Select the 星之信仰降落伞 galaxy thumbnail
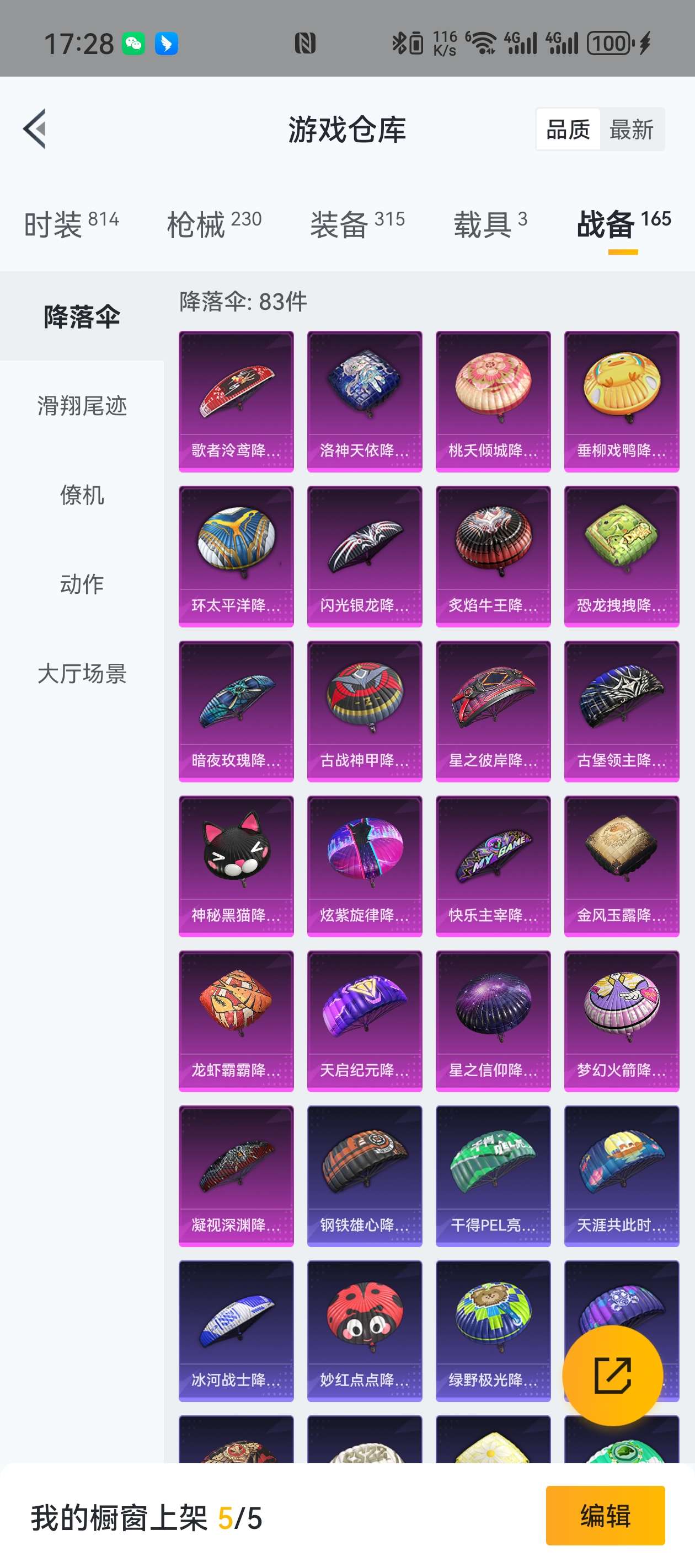The image size is (695, 1568). click(492, 1019)
